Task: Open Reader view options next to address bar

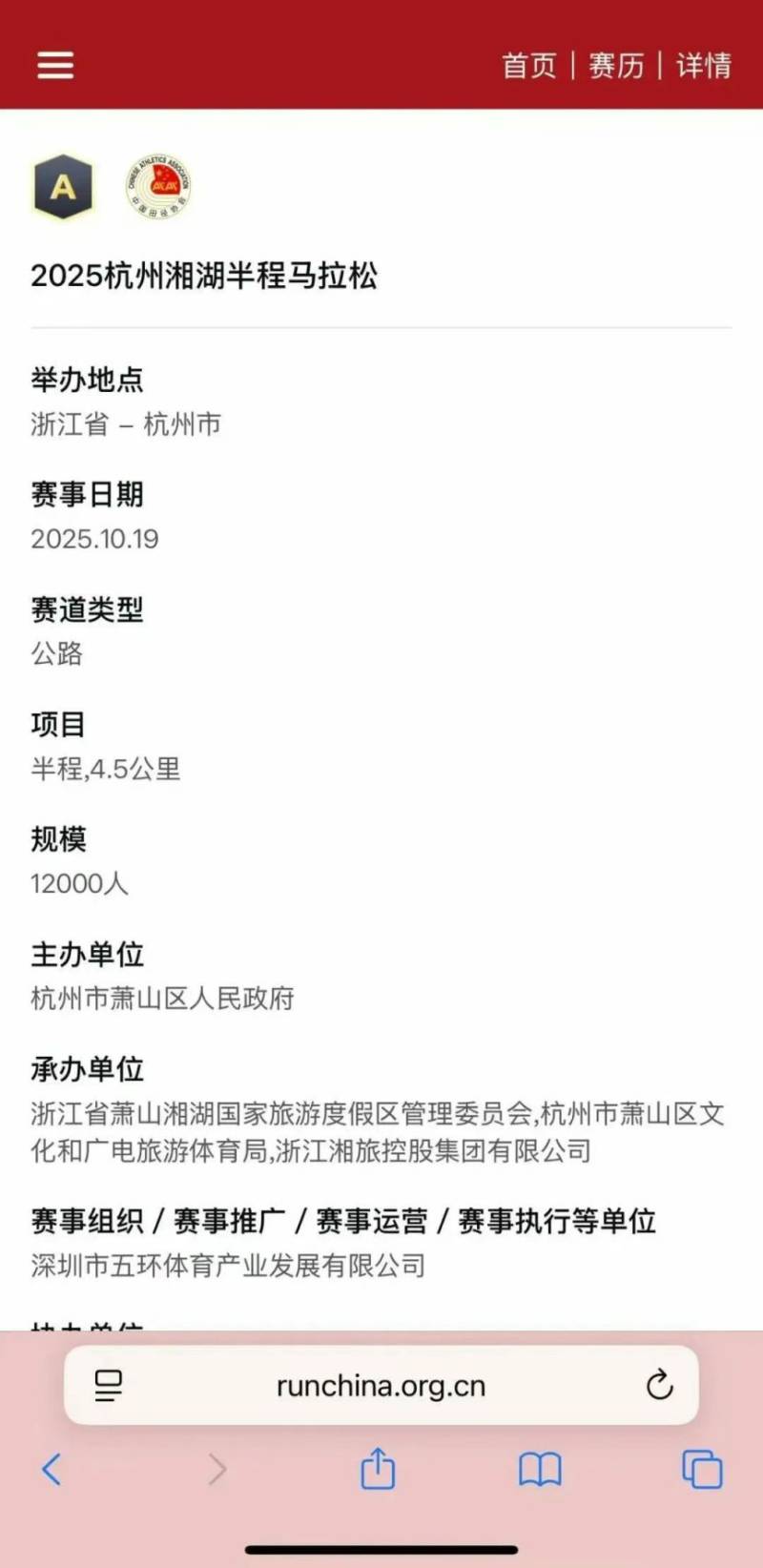Action: 109,1386
